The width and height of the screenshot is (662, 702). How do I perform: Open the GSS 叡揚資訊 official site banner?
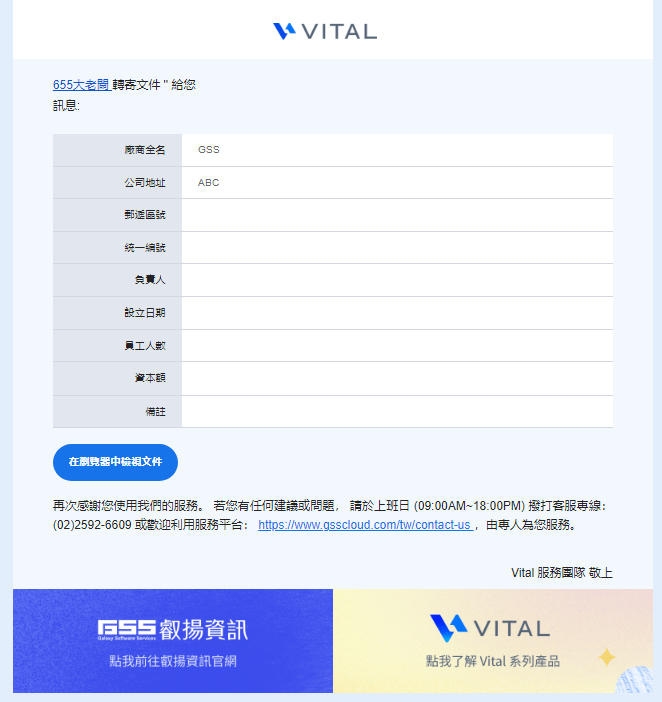[x=173, y=641]
